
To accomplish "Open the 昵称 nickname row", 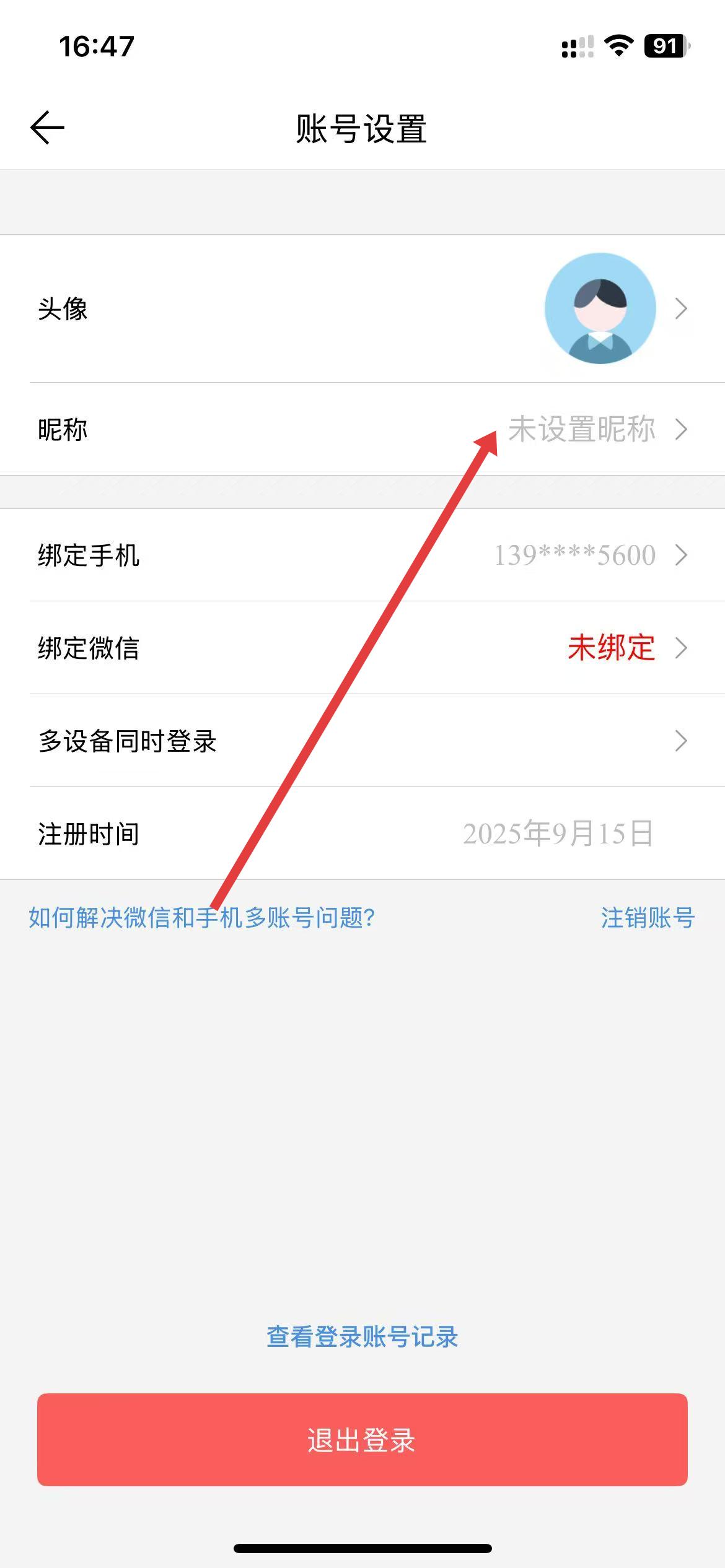I will 362,429.
